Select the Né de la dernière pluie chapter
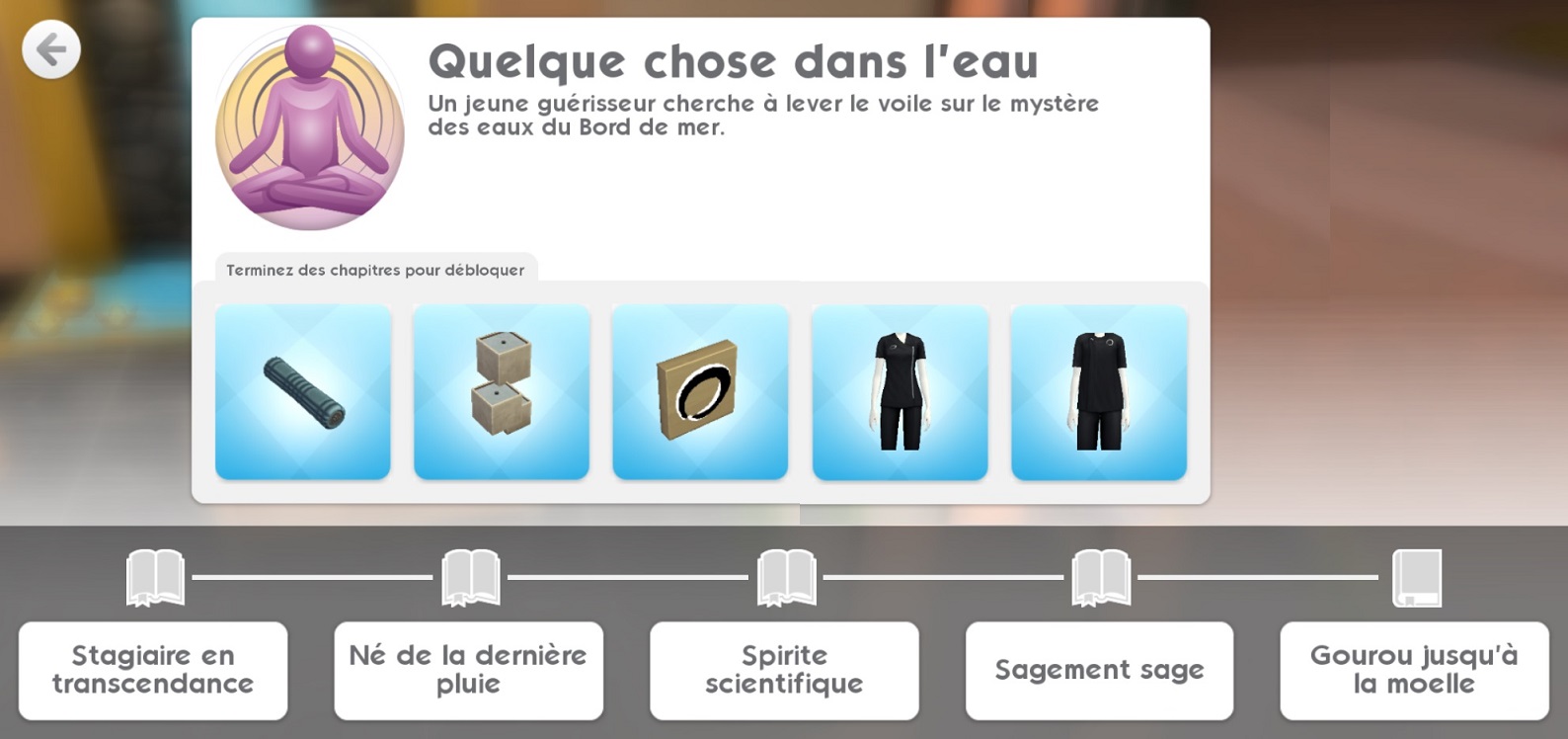This screenshot has height=739, width=1568. (468, 670)
